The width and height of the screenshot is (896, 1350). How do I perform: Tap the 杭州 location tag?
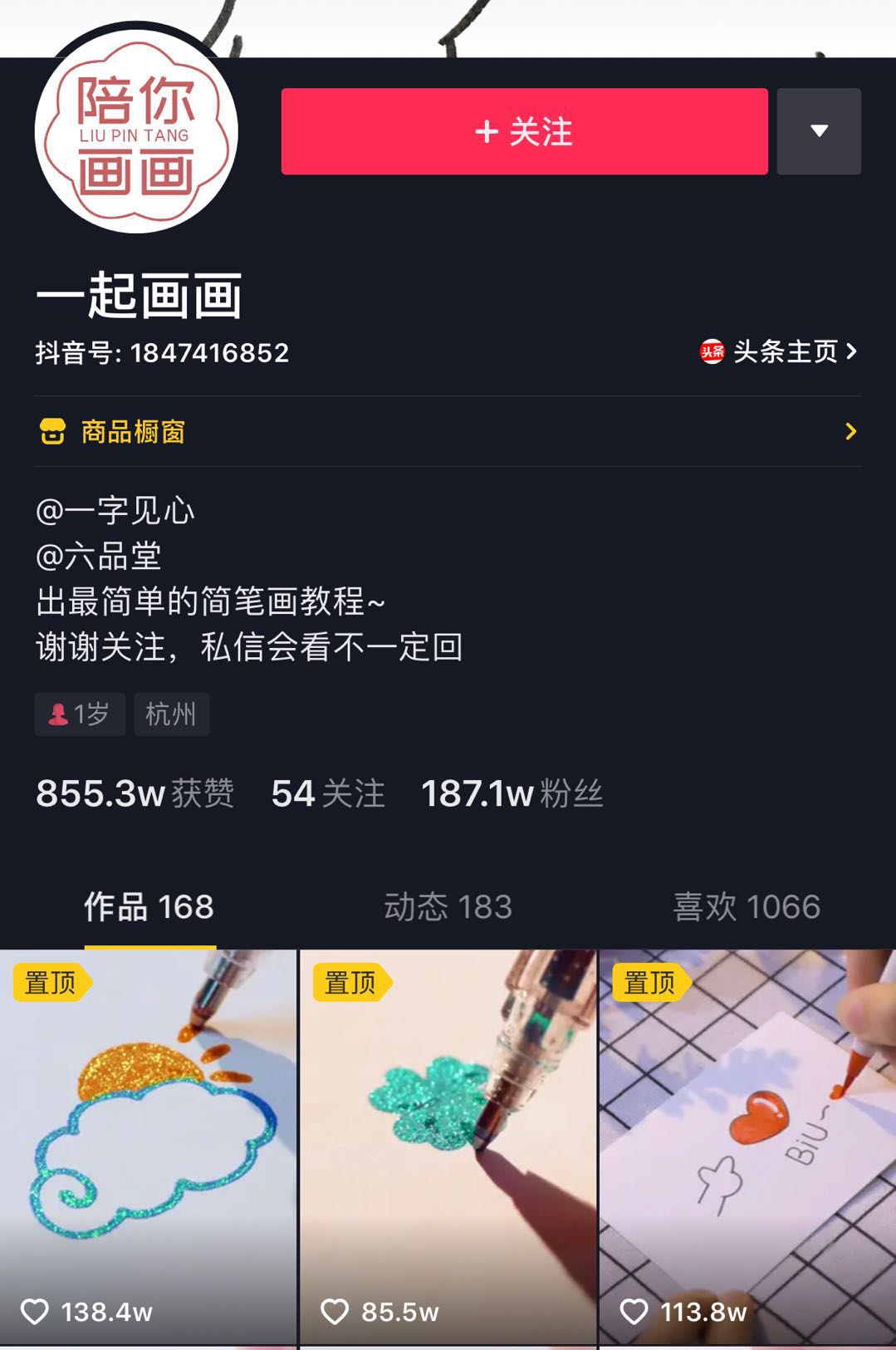tap(171, 713)
